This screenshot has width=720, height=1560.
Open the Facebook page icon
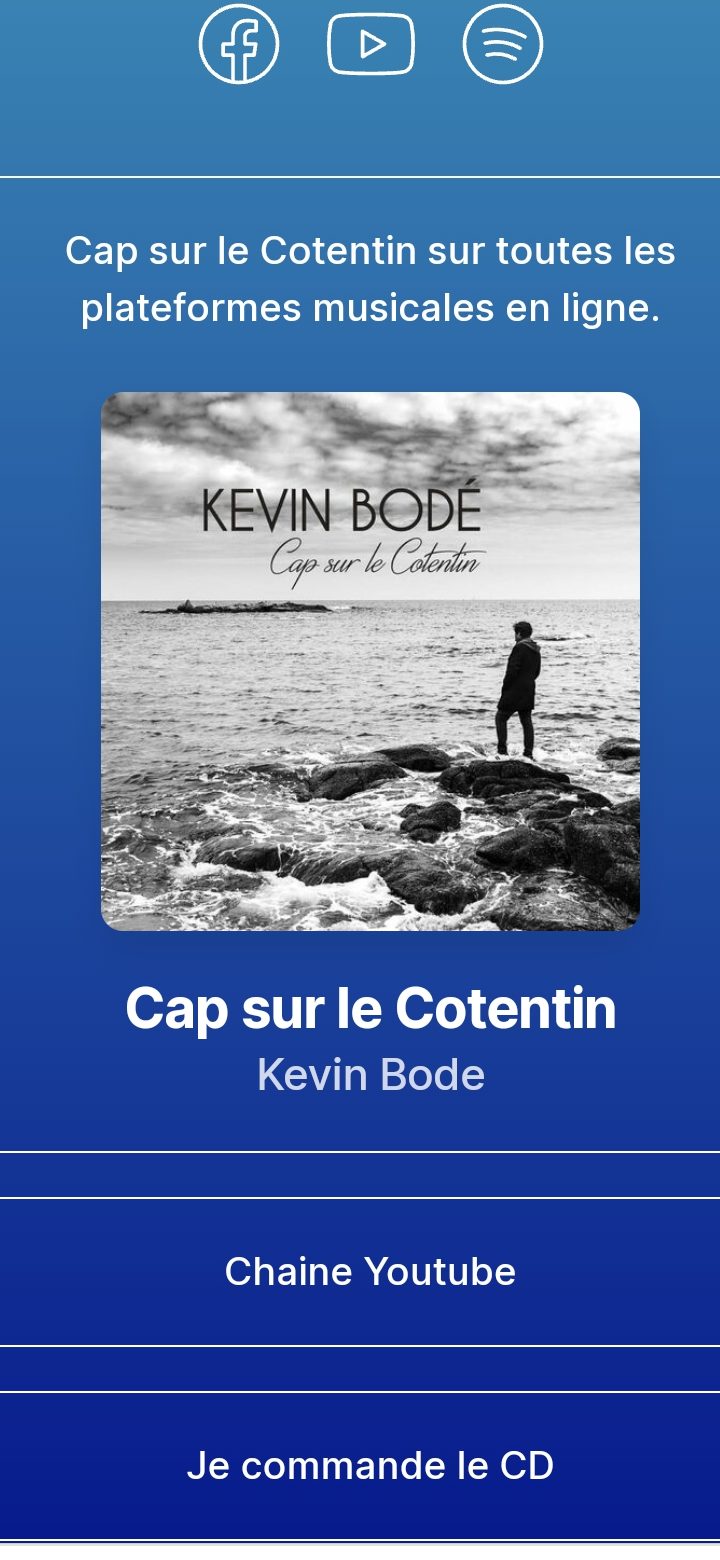pyautogui.click(x=238, y=44)
